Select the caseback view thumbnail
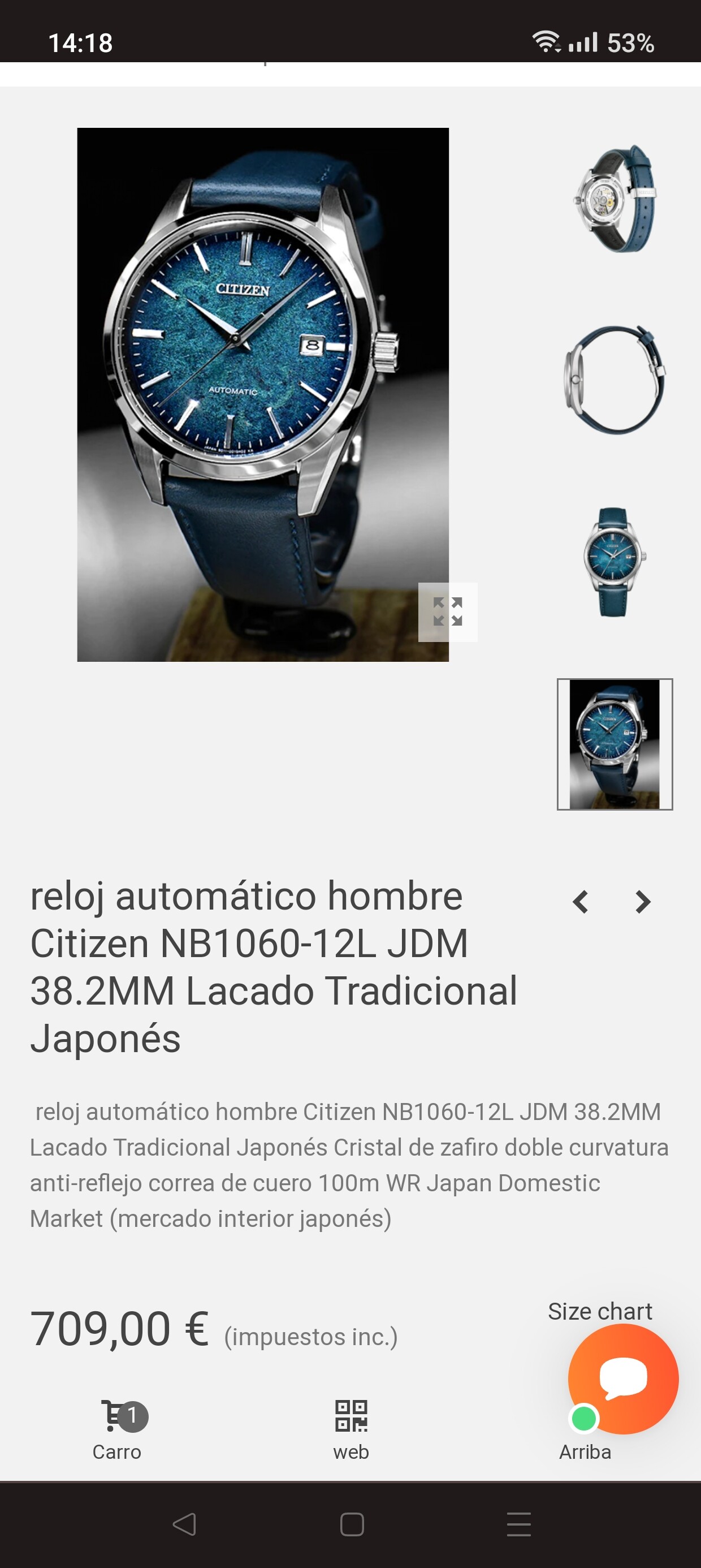701x1568 pixels. pyautogui.click(x=615, y=199)
